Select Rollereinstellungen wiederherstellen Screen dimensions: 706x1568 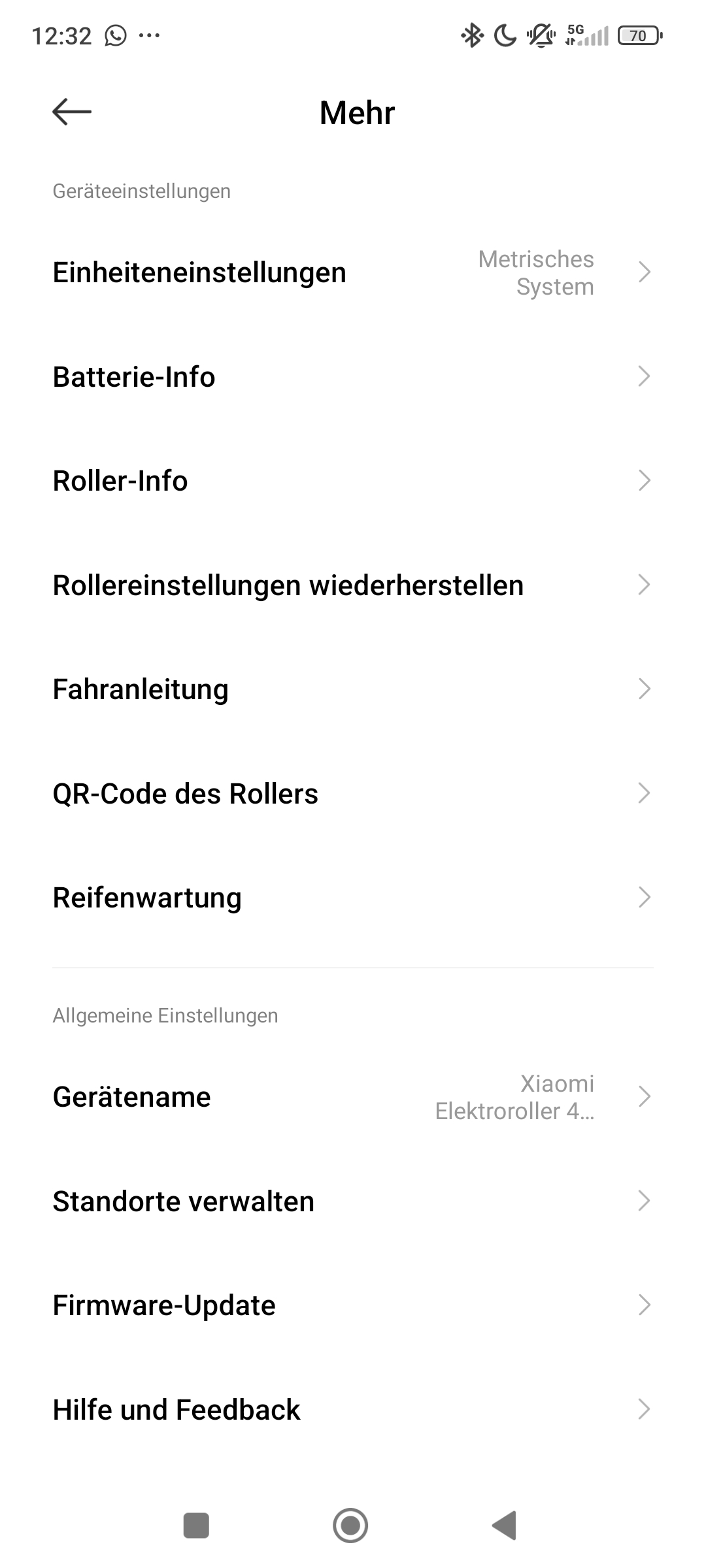pos(353,585)
